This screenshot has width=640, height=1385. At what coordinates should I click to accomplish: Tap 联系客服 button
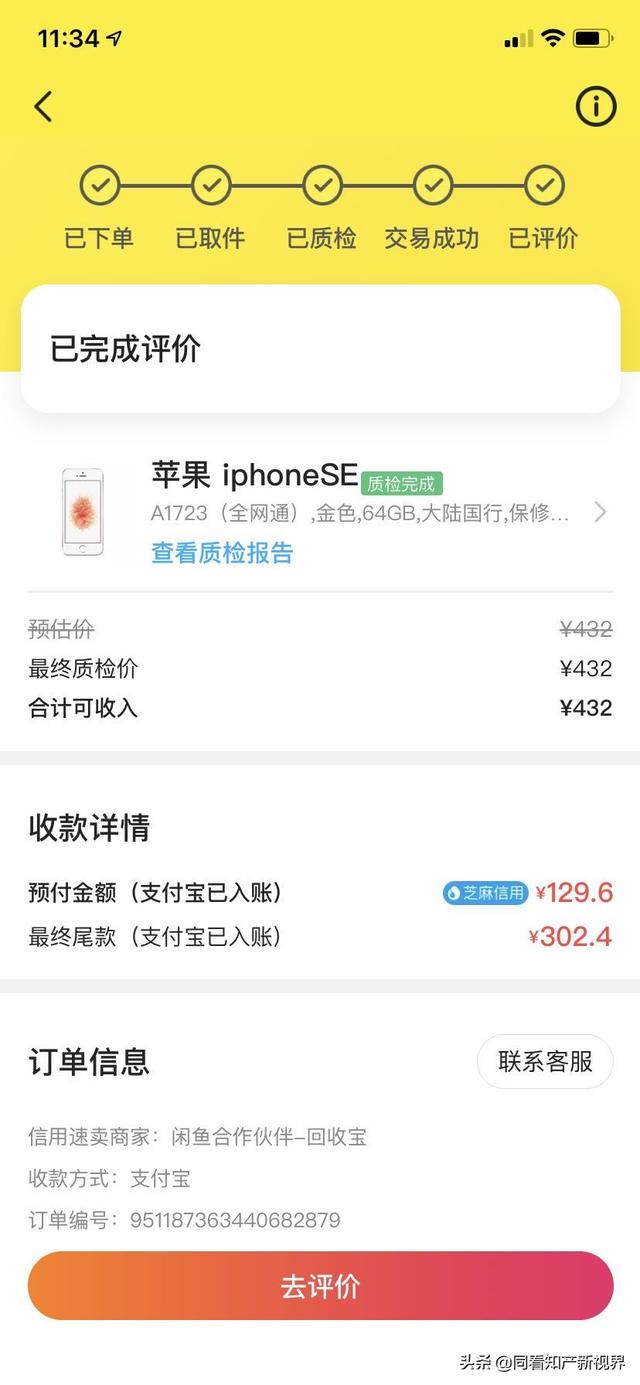tap(545, 1061)
